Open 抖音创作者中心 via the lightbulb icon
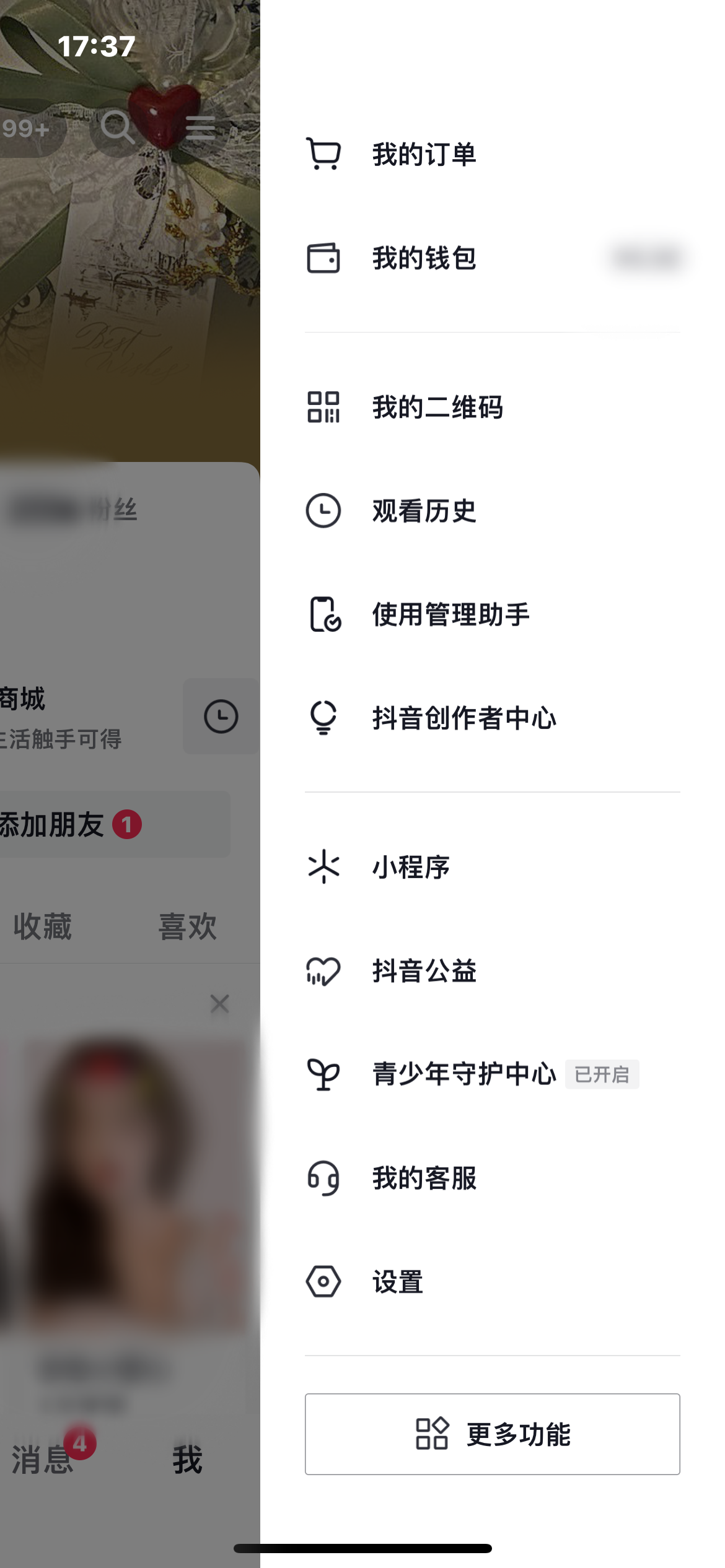 [323, 717]
